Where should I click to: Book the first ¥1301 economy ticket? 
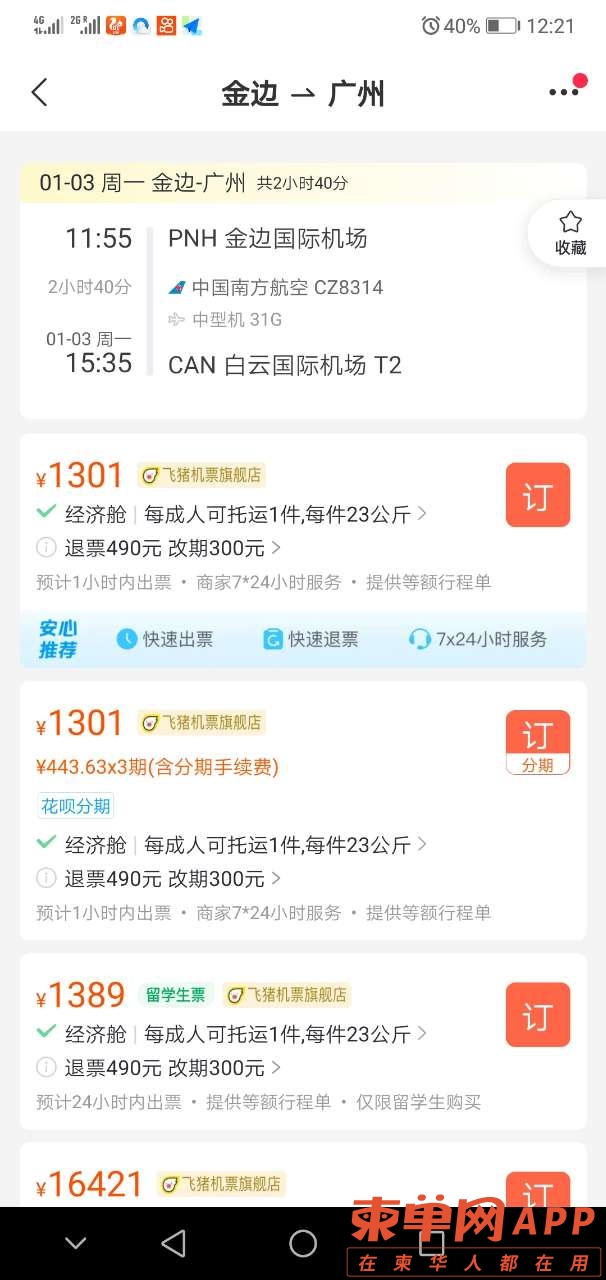tap(537, 495)
